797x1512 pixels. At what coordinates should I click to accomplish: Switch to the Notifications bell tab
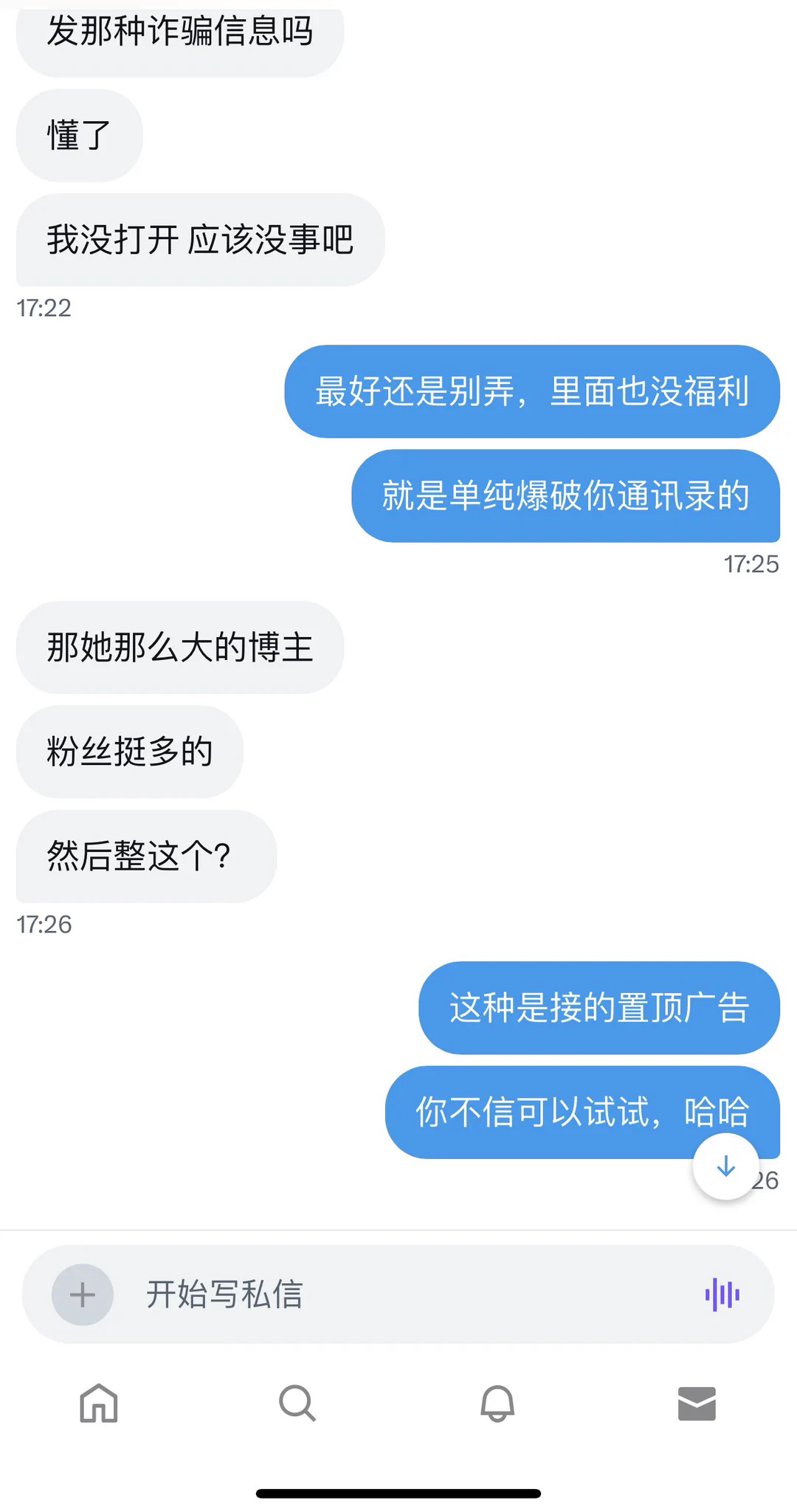click(497, 1403)
